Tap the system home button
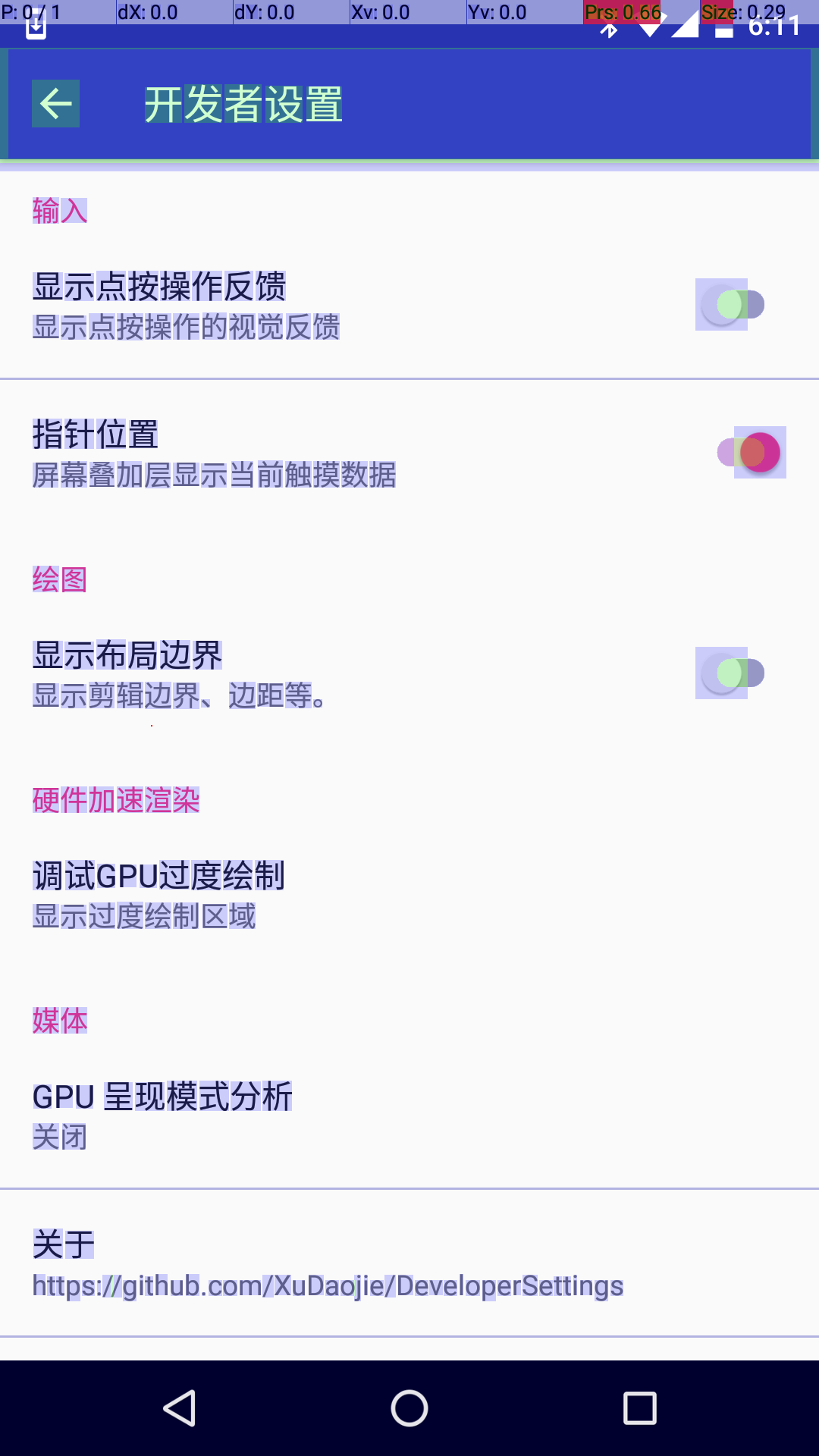This screenshot has width=819, height=1456. click(x=409, y=1408)
